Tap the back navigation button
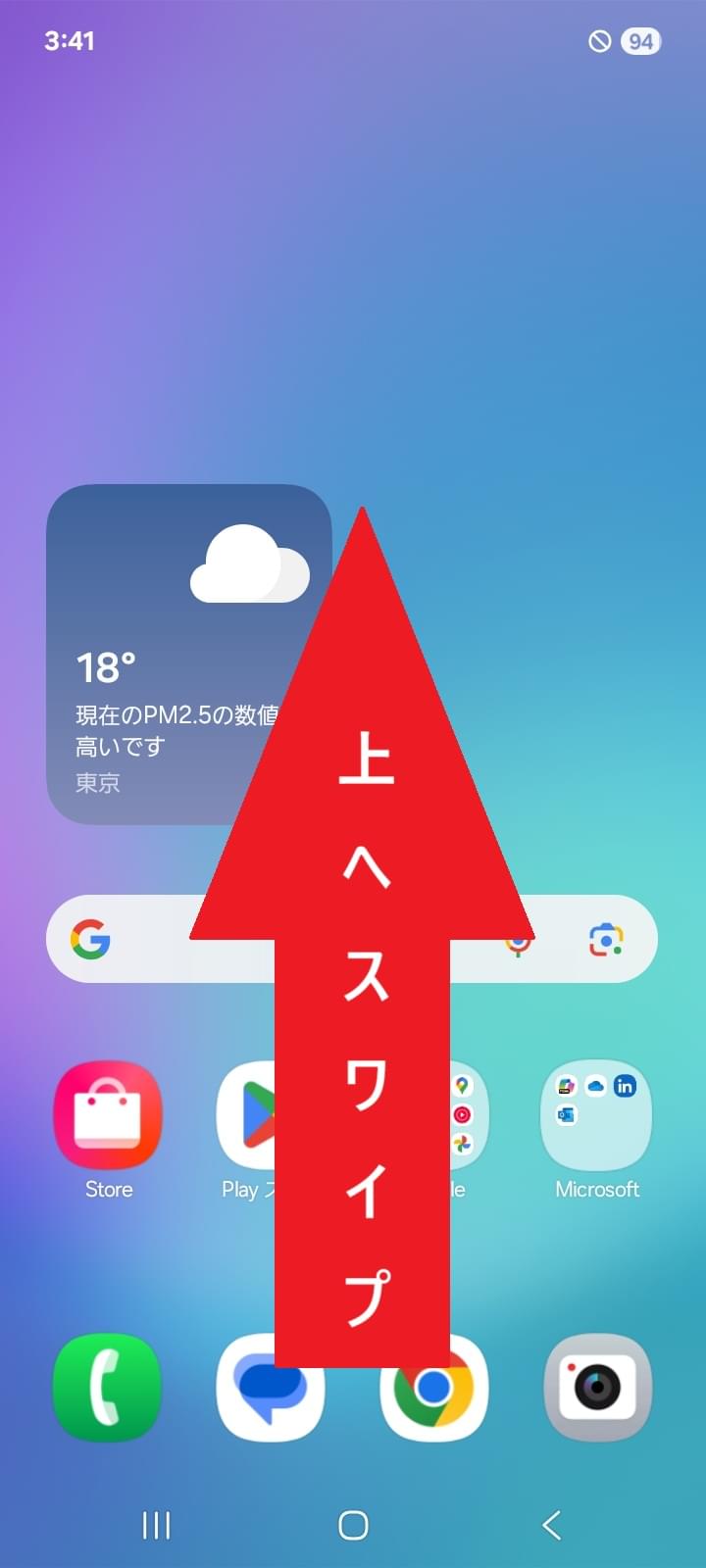The image size is (706, 1568). pos(551,1525)
